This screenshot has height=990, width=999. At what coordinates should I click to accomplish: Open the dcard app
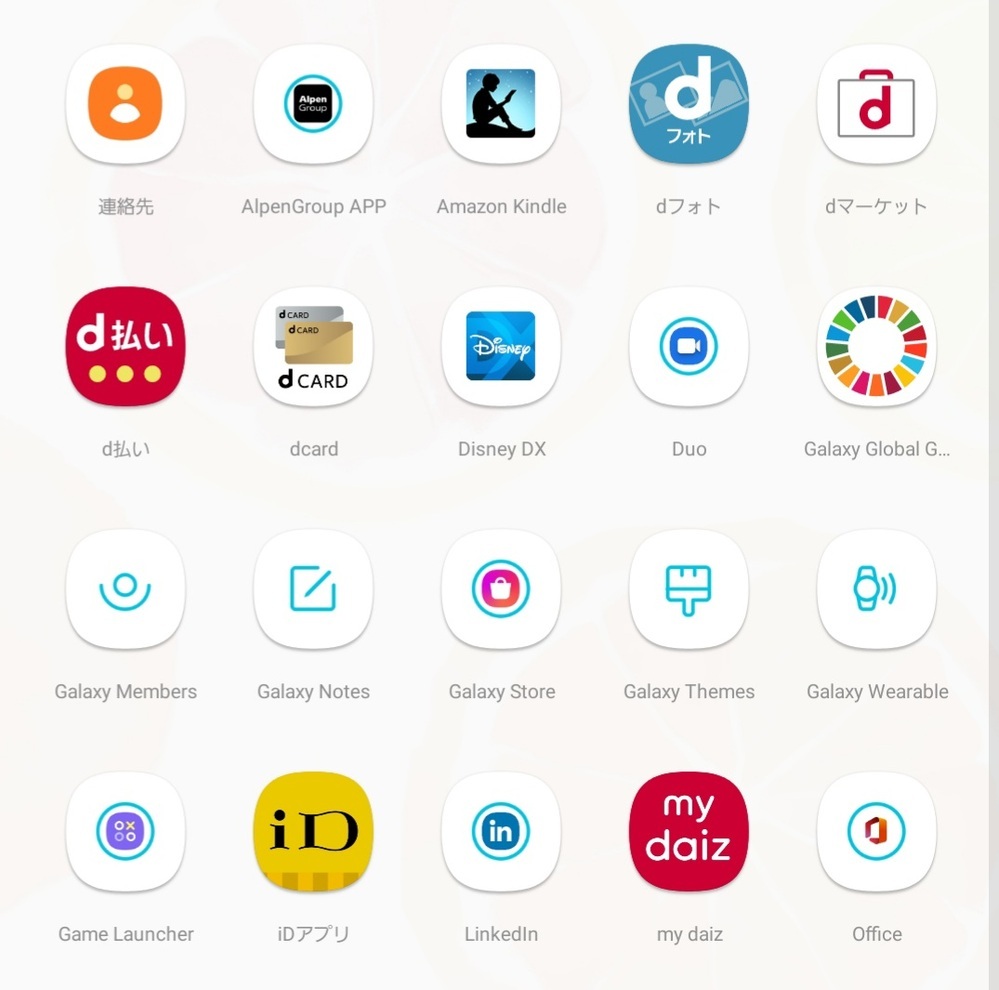[313, 347]
